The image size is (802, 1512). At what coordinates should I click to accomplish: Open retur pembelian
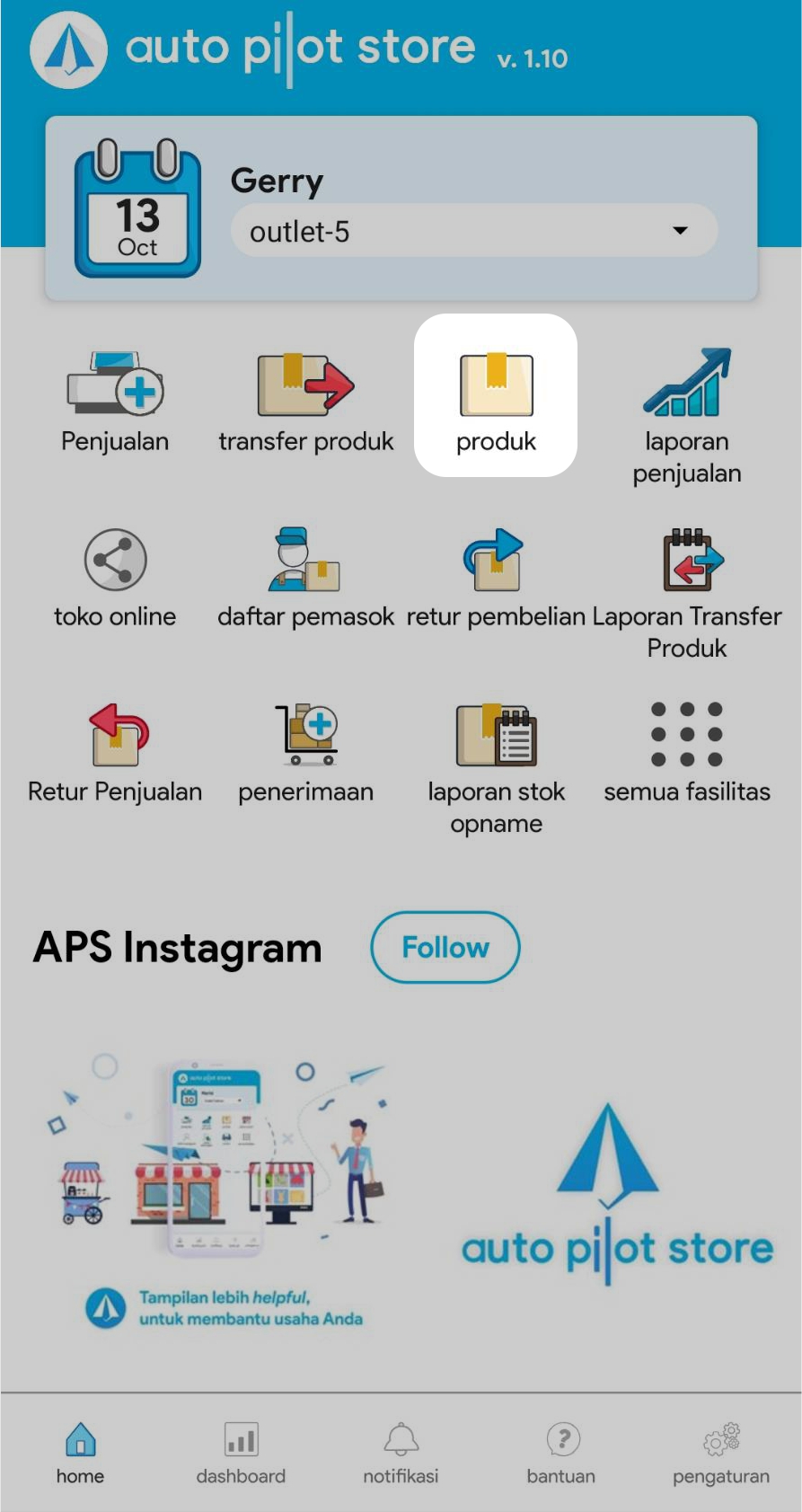click(496, 577)
